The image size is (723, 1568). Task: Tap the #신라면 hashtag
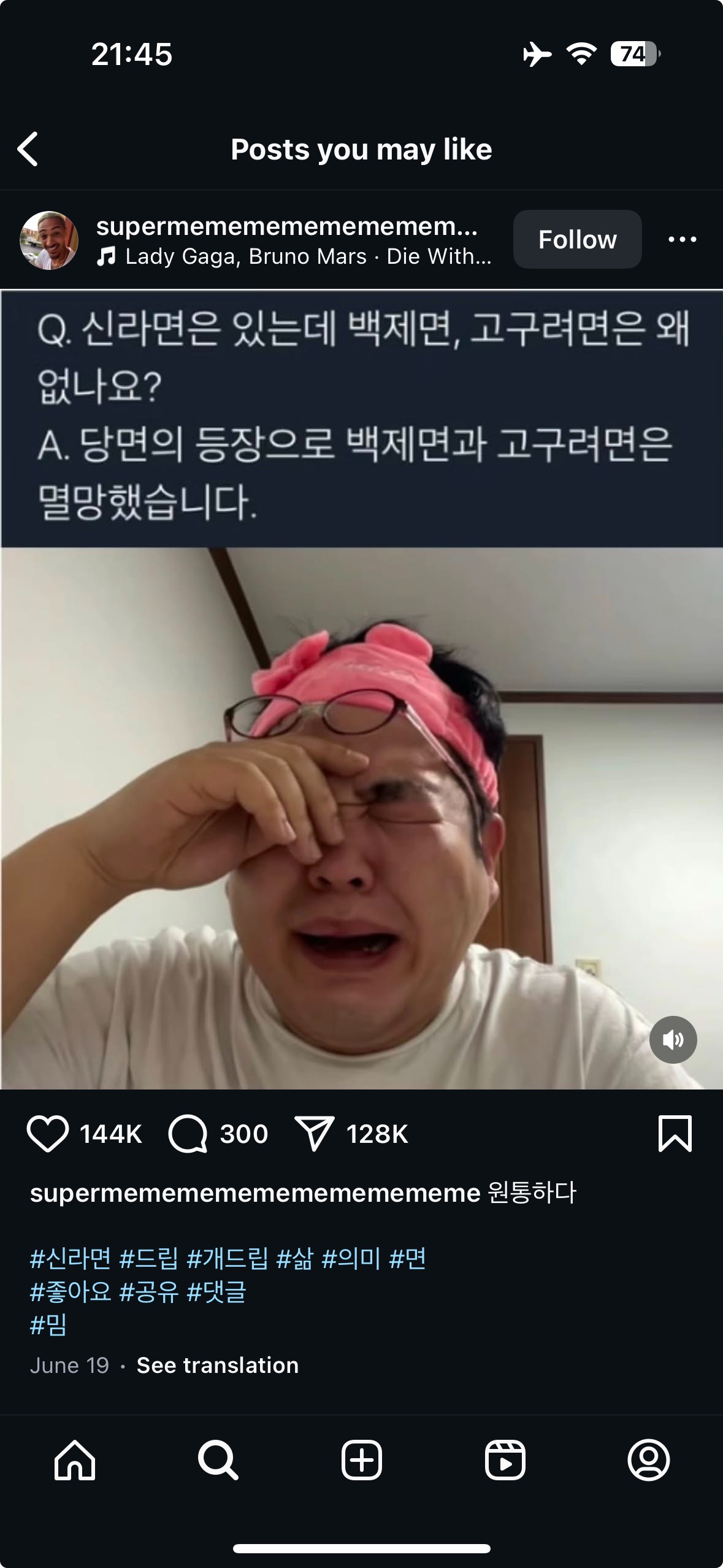pyautogui.click(x=71, y=1259)
